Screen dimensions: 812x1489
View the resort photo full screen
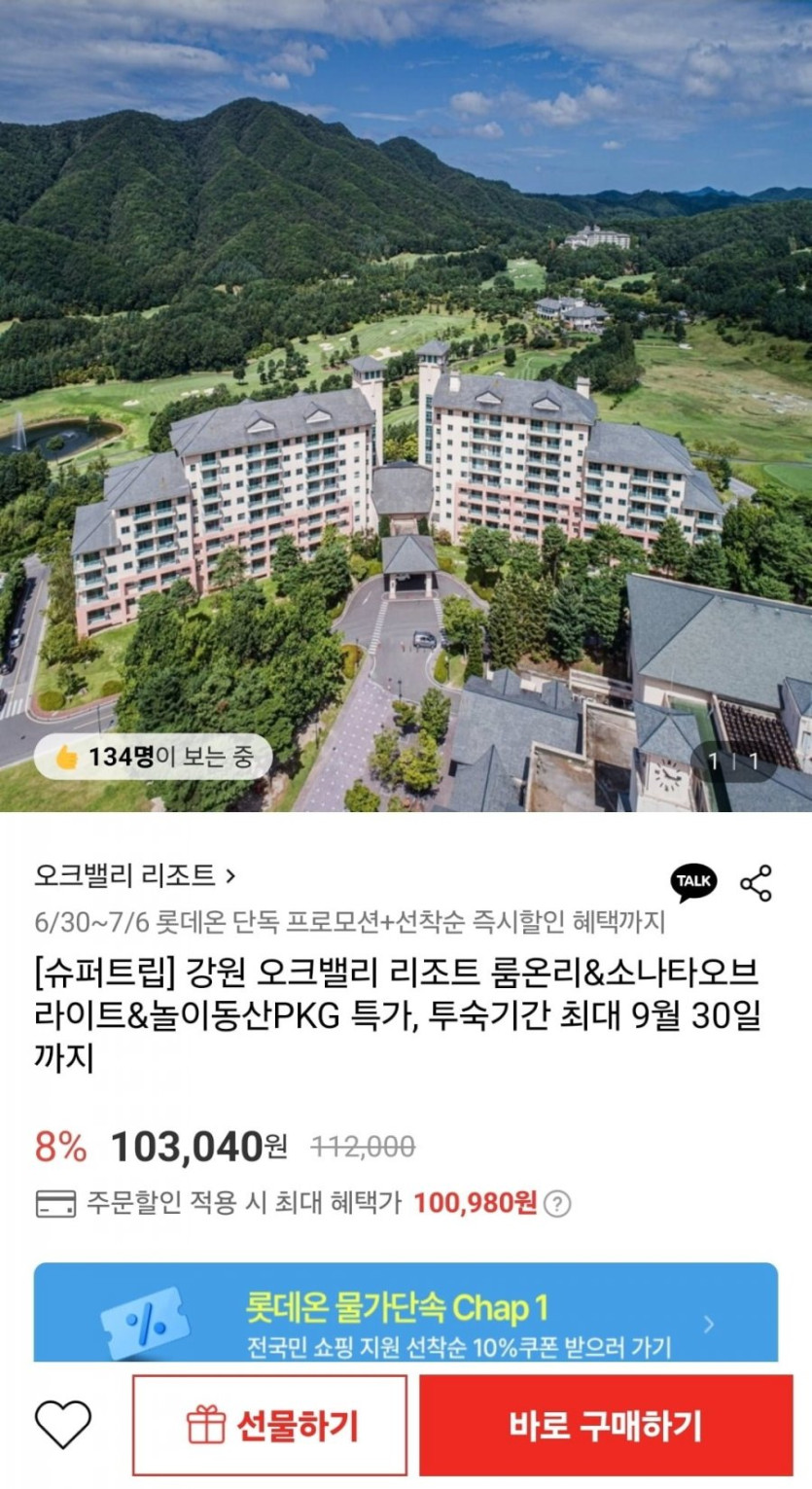coord(406,408)
